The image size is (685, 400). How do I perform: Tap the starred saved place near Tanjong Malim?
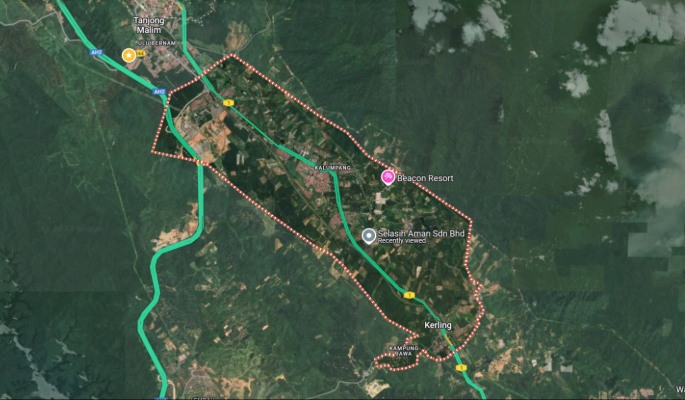(x=128, y=54)
